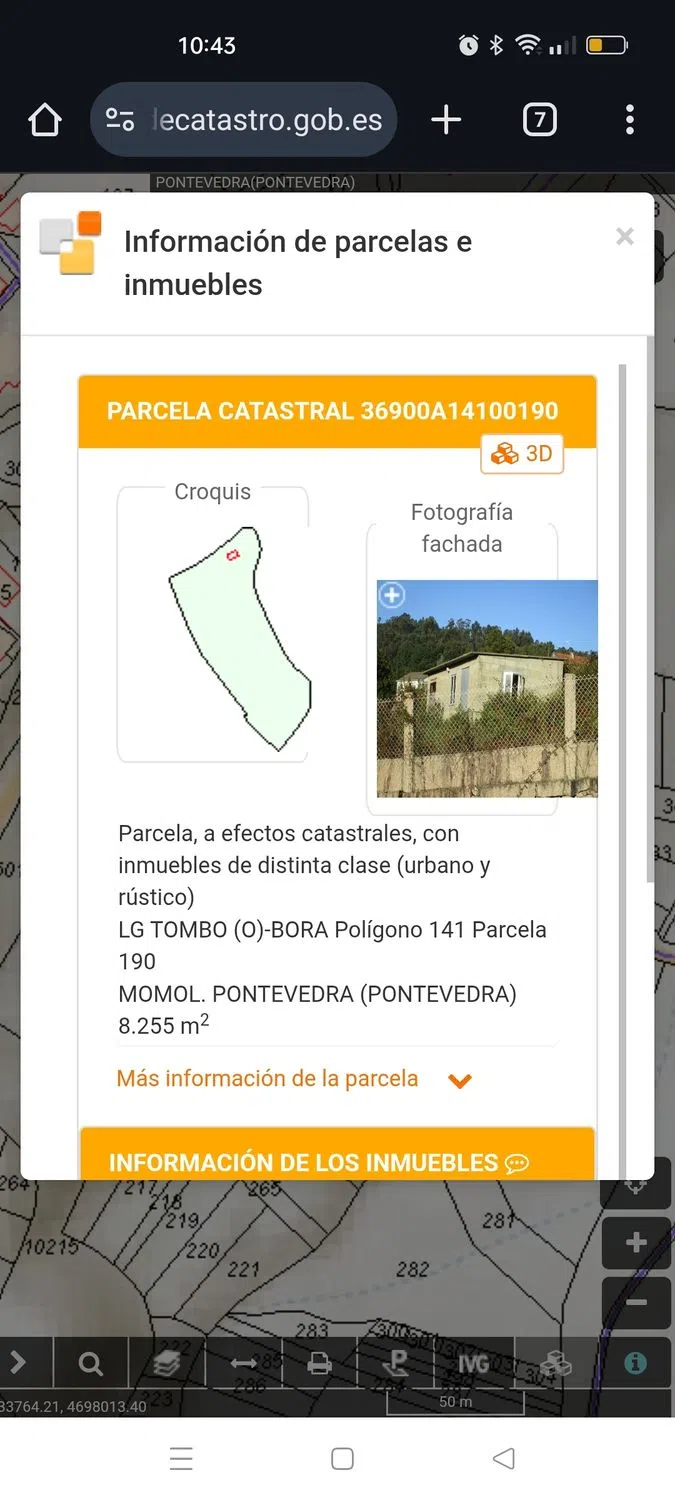
Task: Go back with the system back button
Action: 504,1459
